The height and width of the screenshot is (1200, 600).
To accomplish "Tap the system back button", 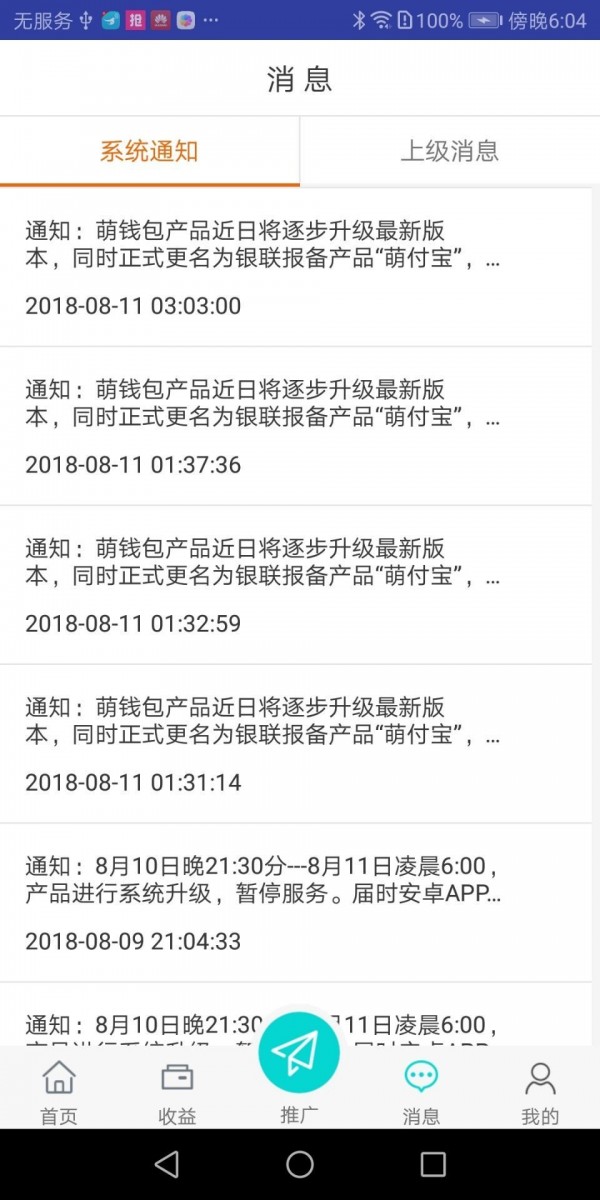I will pyautogui.click(x=167, y=1163).
